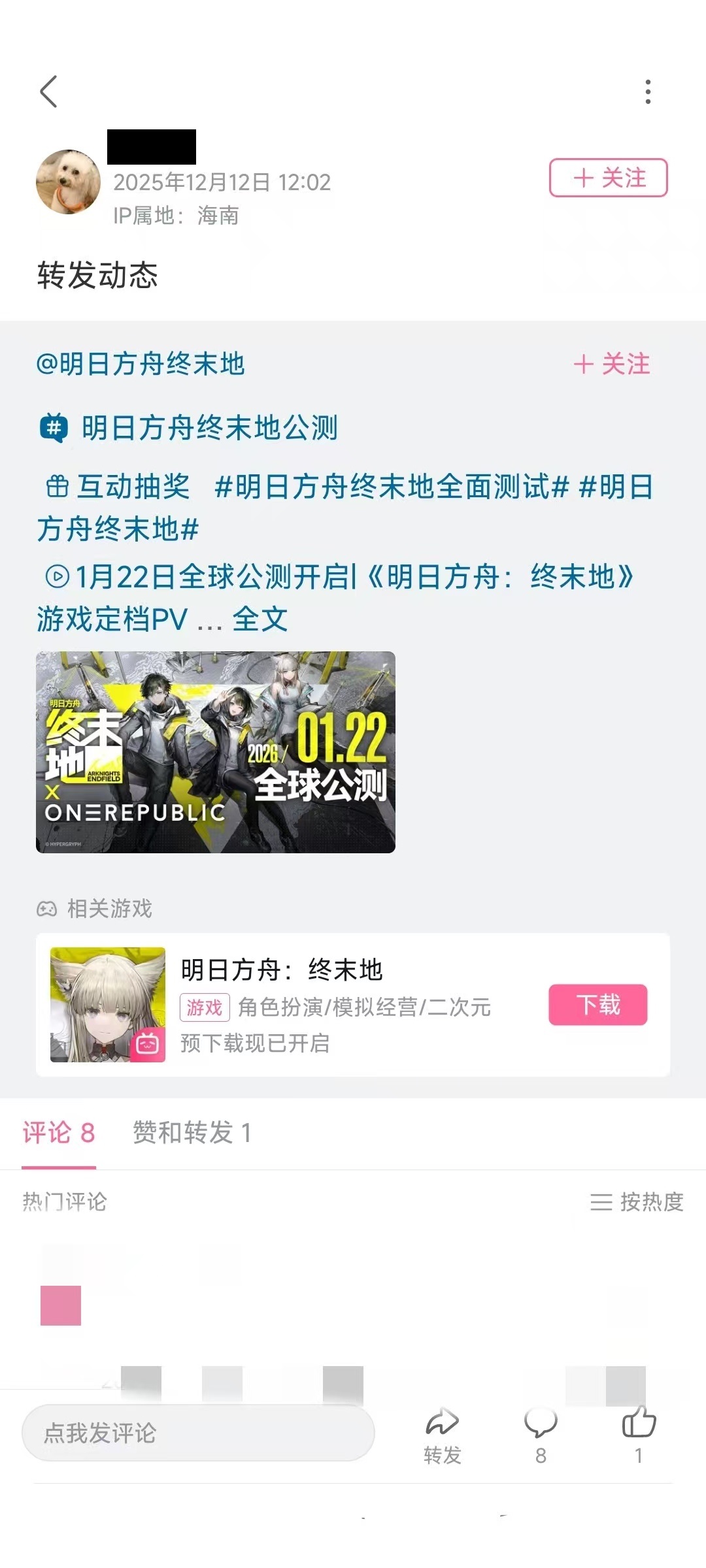The height and width of the screenshot is (1568, 706).
Task: Switch to the 赞和转发 tab
Action: pos(192,1133)
